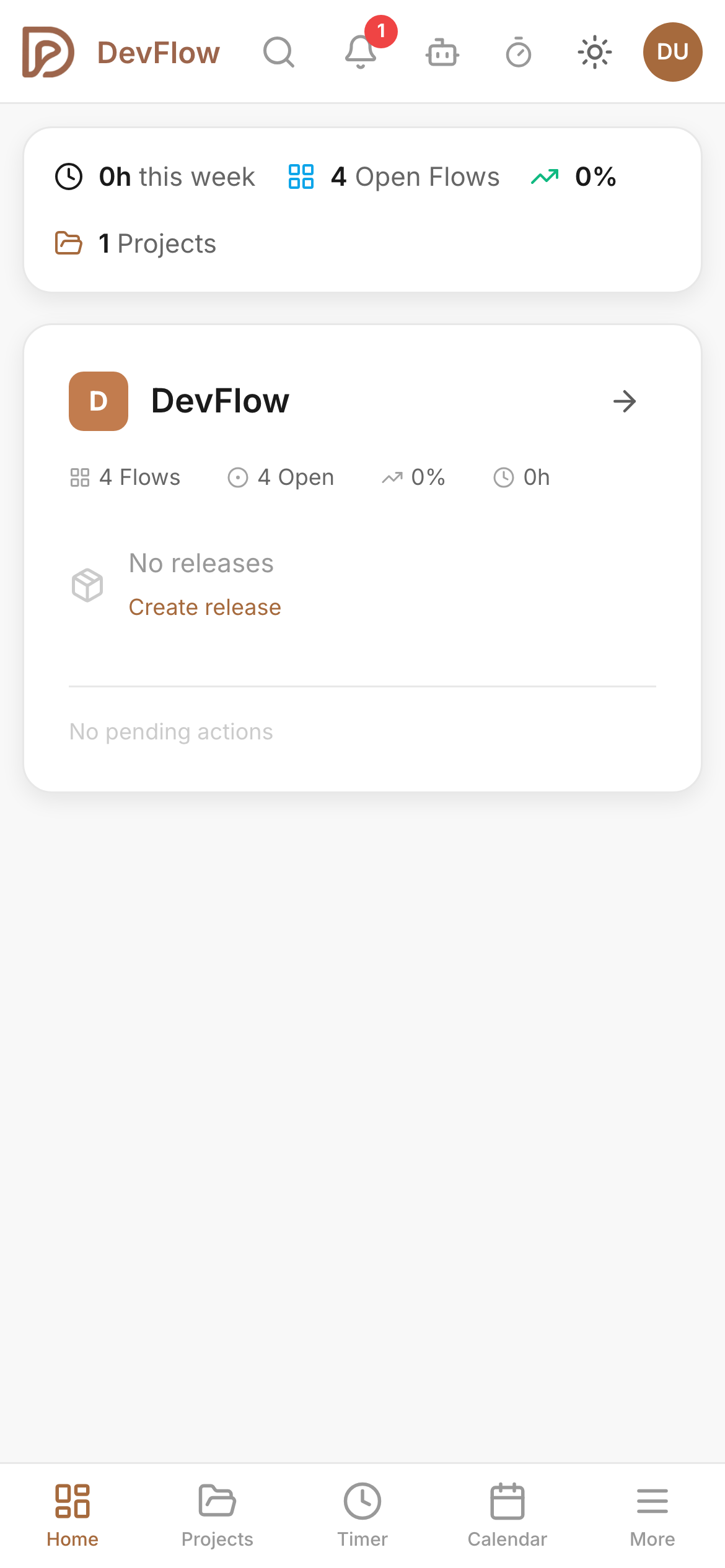The image size is (725, 1568).
Task: Click the blue flows grid icon in stats card
Action: 301,176
